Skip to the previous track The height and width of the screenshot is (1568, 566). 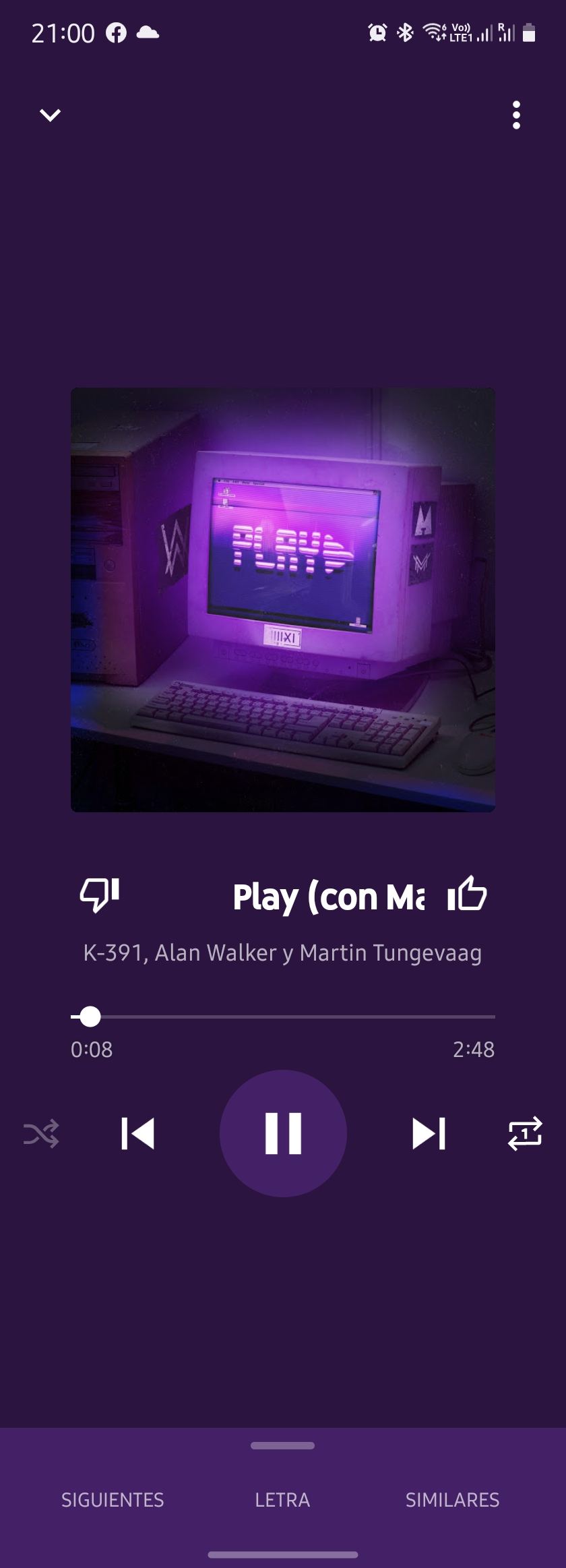click(x=138, y=1134)
